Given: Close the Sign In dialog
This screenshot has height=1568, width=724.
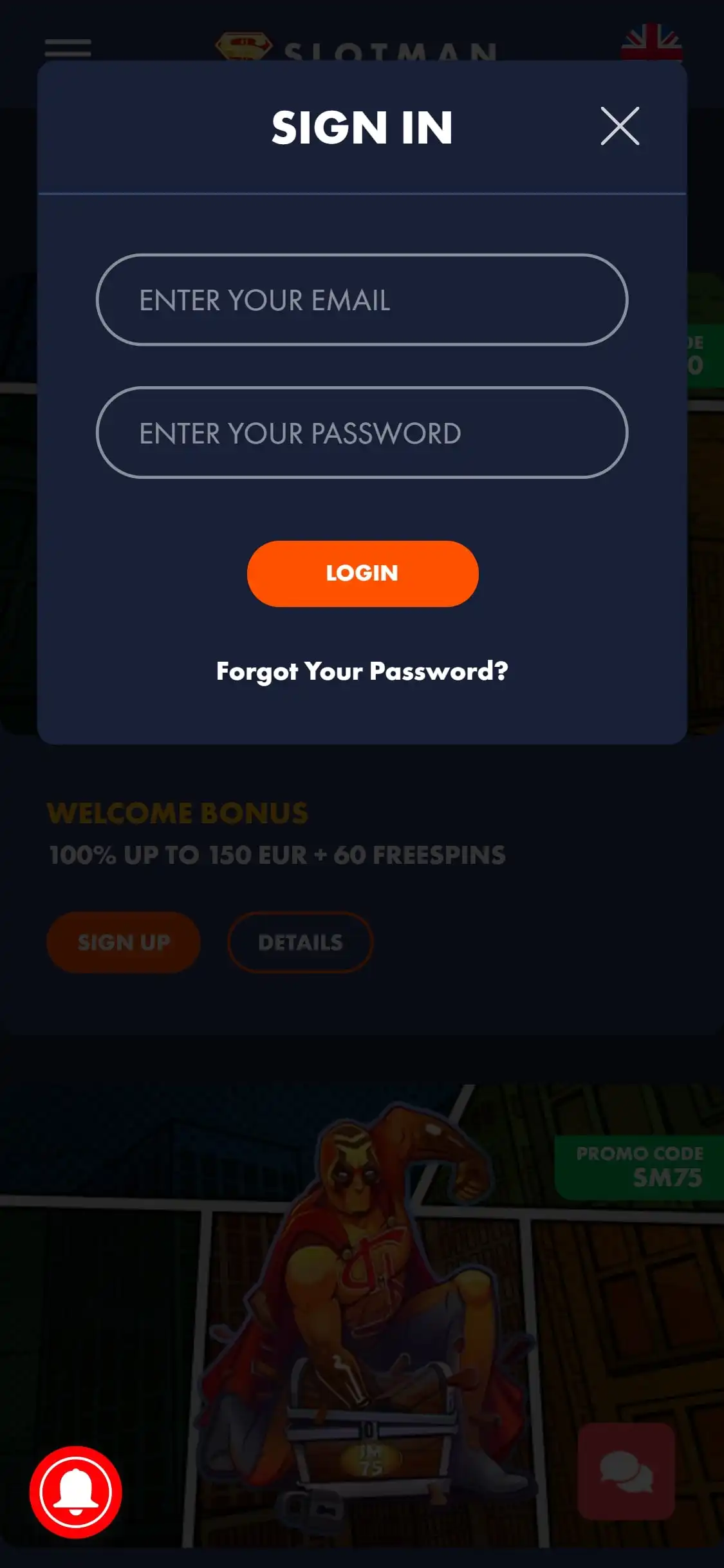Looking at the screenshot, I should (x=620, y=126).
